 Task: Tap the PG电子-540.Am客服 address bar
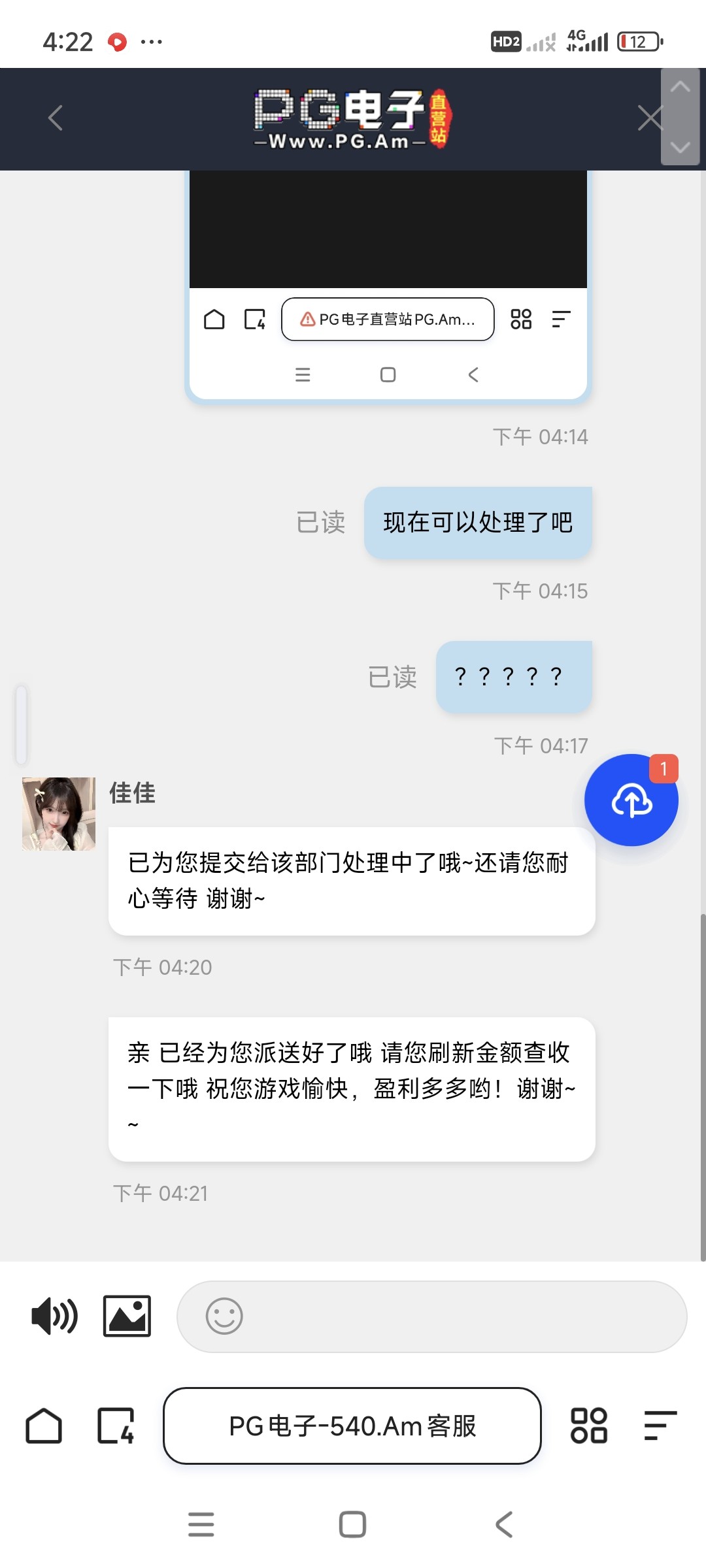click(352, 1426)
